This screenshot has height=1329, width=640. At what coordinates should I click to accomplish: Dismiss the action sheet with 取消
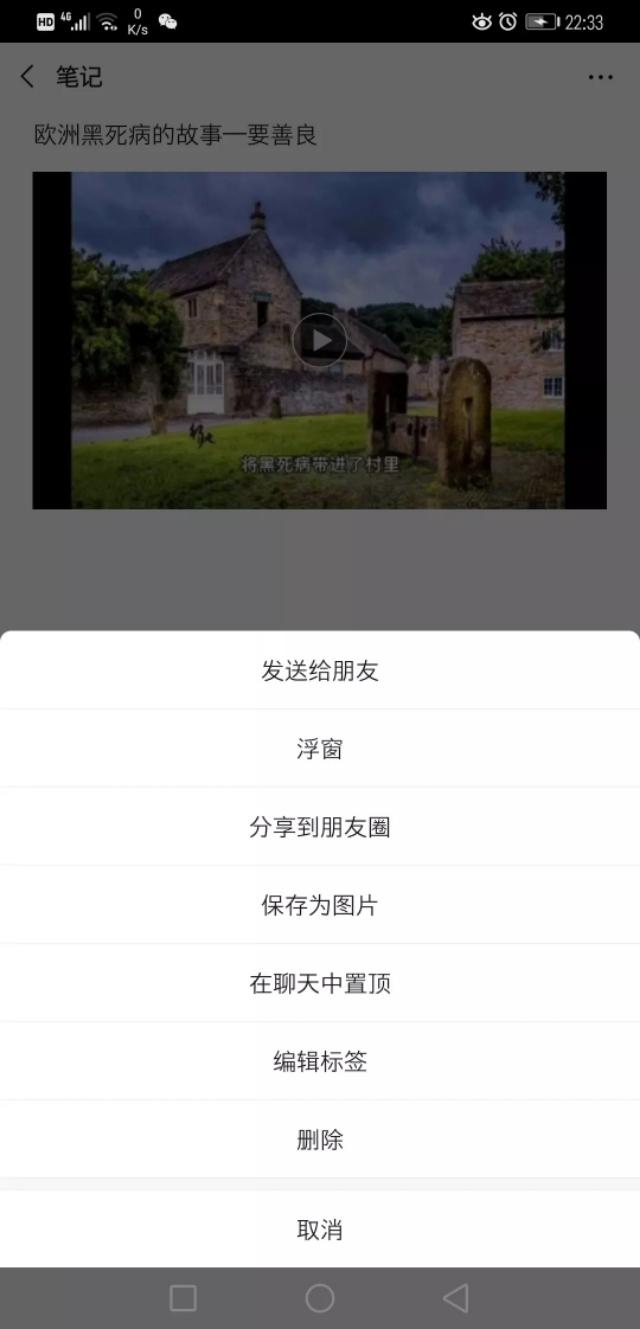[x=320, y=1230]
